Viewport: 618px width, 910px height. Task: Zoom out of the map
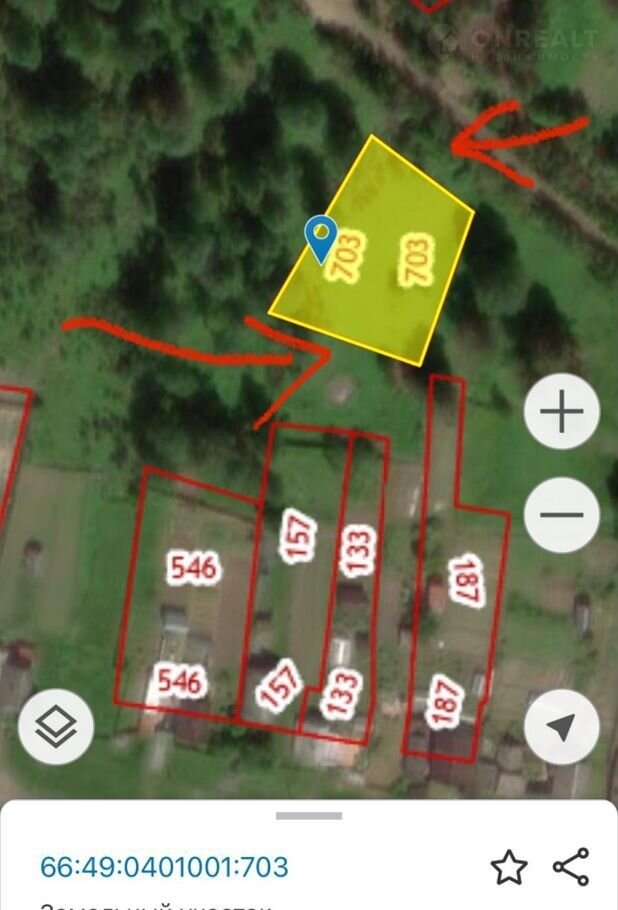pyautogui.click(x=561, y=515)
